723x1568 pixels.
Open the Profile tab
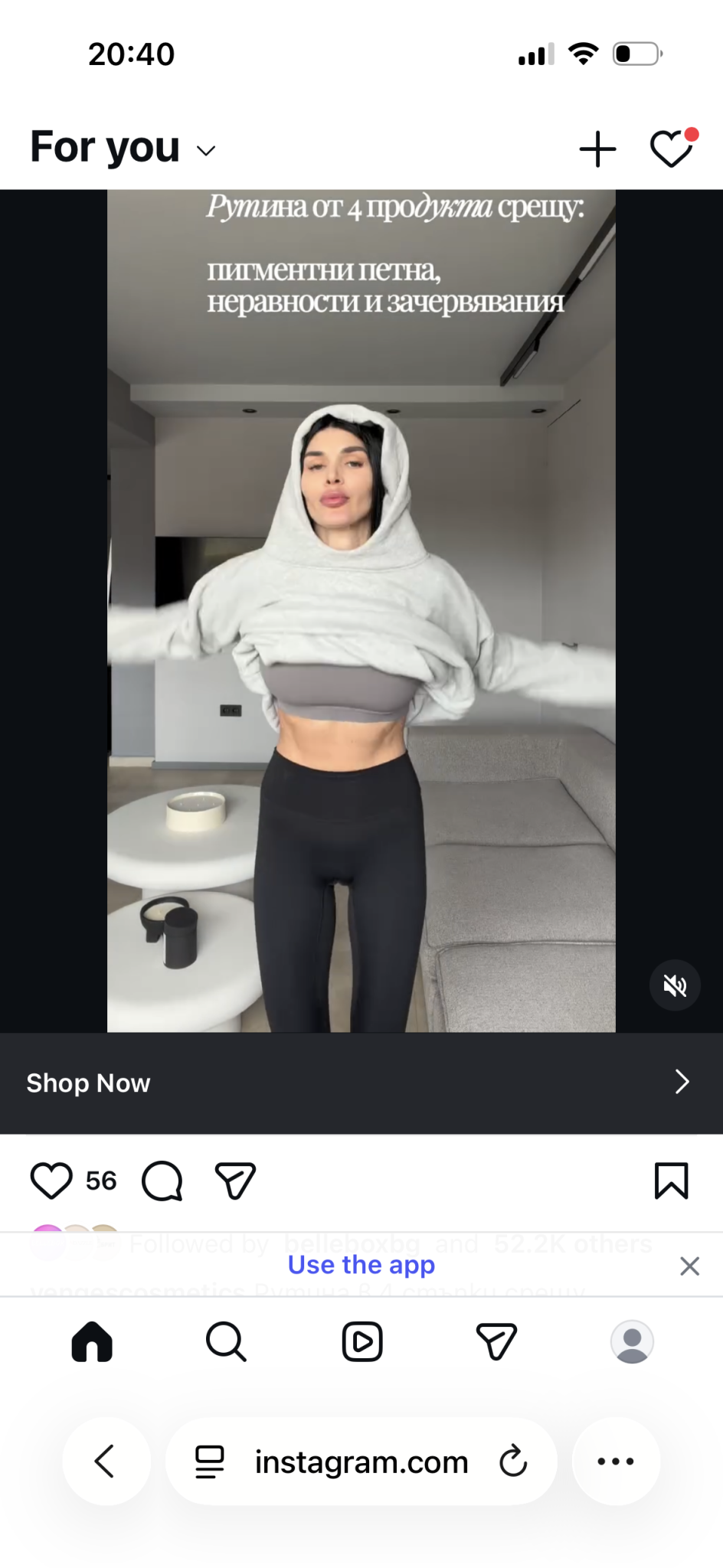pos(631,1341)
